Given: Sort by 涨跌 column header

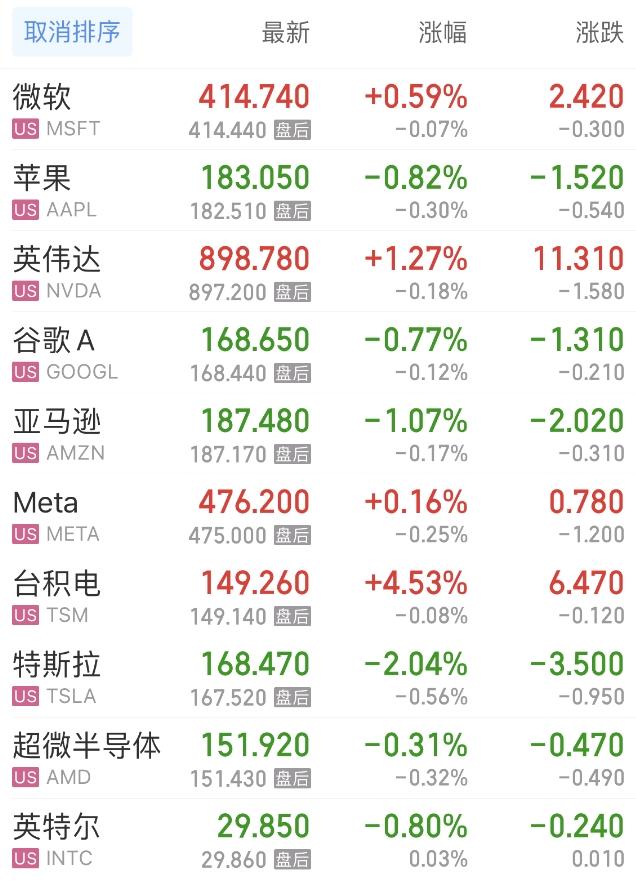Looking at the screenshot, I should [599, 33].
